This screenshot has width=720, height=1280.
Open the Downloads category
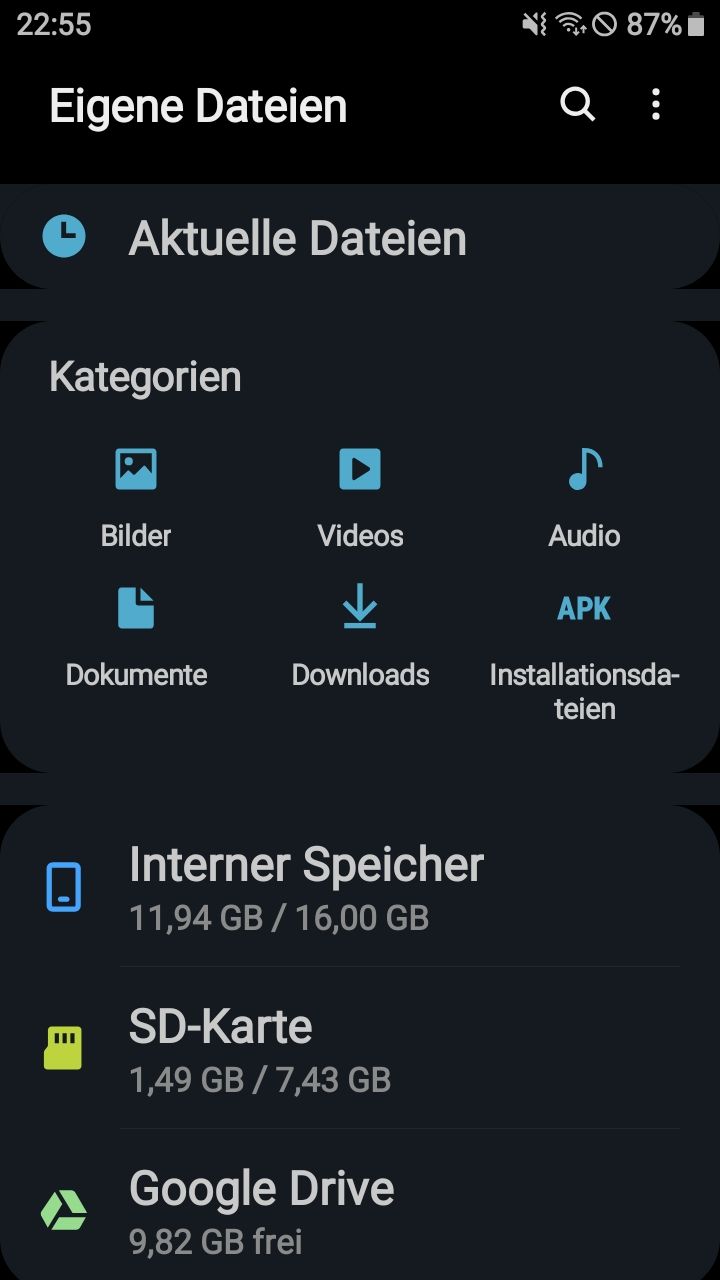click(360, 636)
